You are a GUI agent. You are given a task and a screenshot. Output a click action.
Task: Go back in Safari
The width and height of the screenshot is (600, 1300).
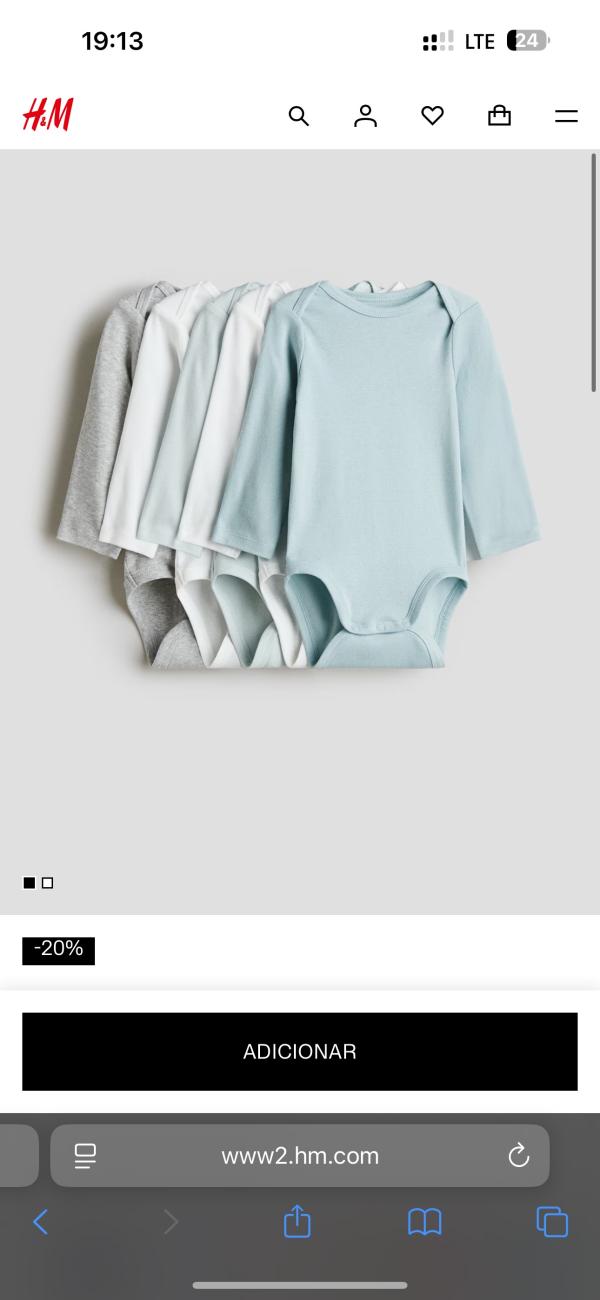[40, 1221]
